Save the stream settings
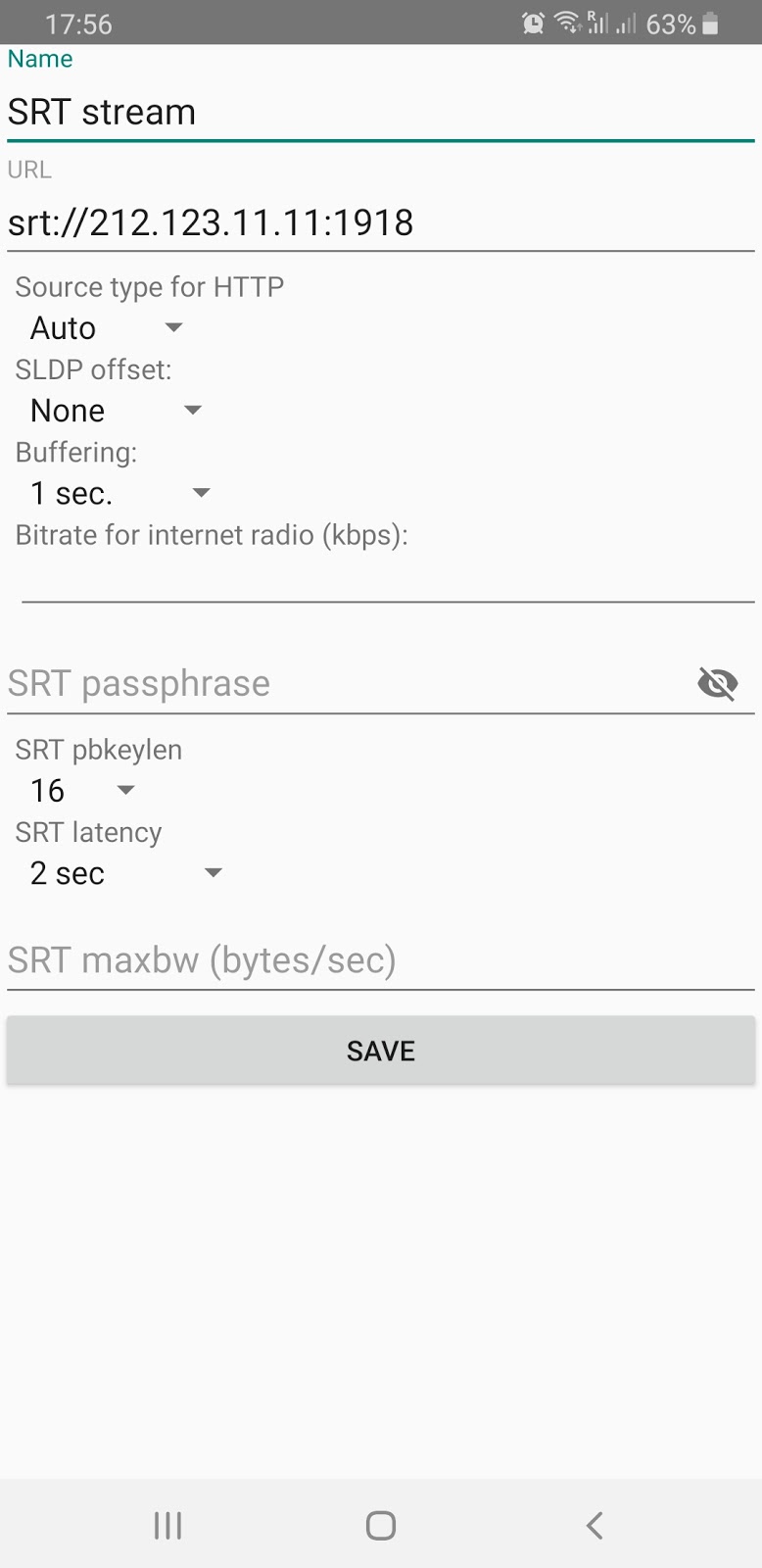 pos(380,1051)
